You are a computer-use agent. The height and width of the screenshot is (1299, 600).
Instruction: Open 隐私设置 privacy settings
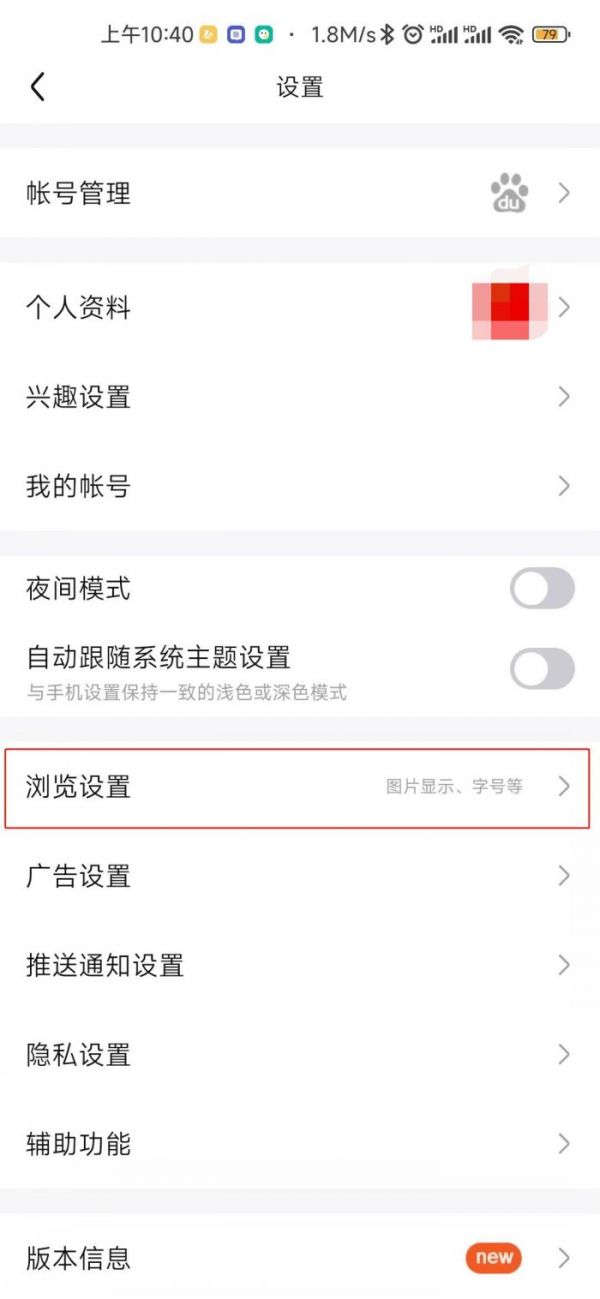click(300, 1055)
